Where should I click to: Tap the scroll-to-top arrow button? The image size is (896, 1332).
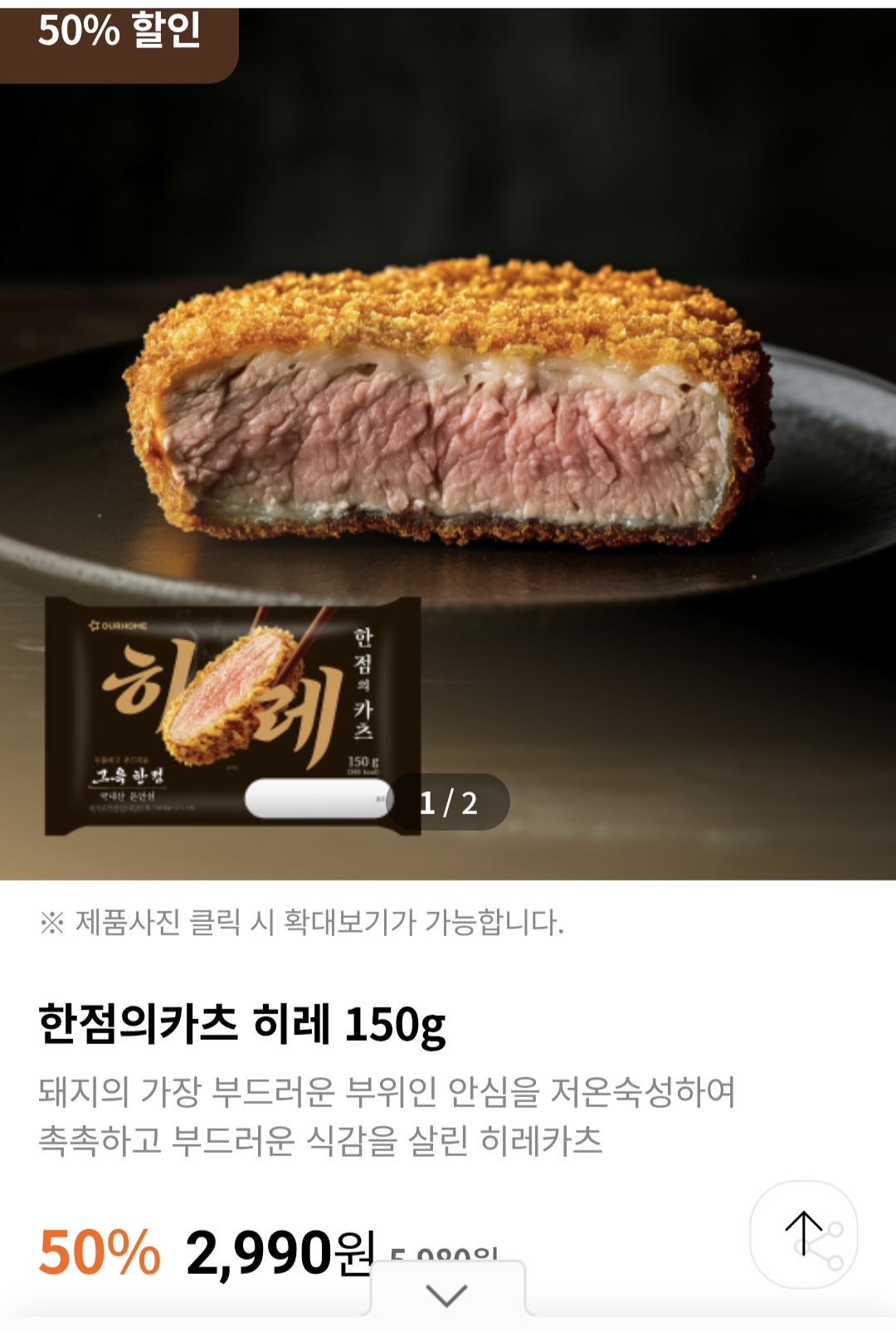[803, 1233]
